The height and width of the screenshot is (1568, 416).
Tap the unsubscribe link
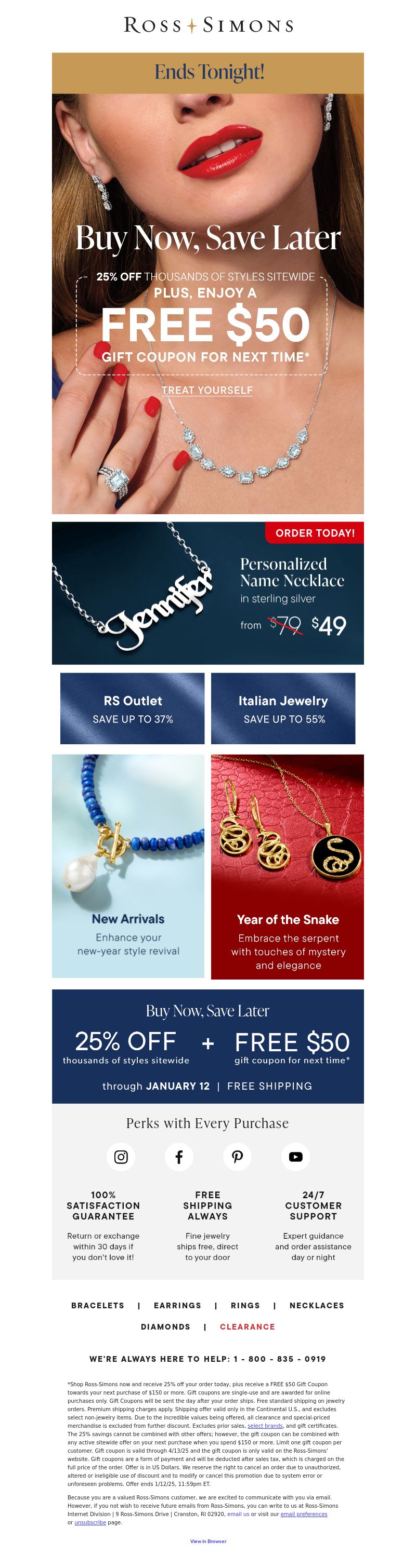coord(89,1522)
